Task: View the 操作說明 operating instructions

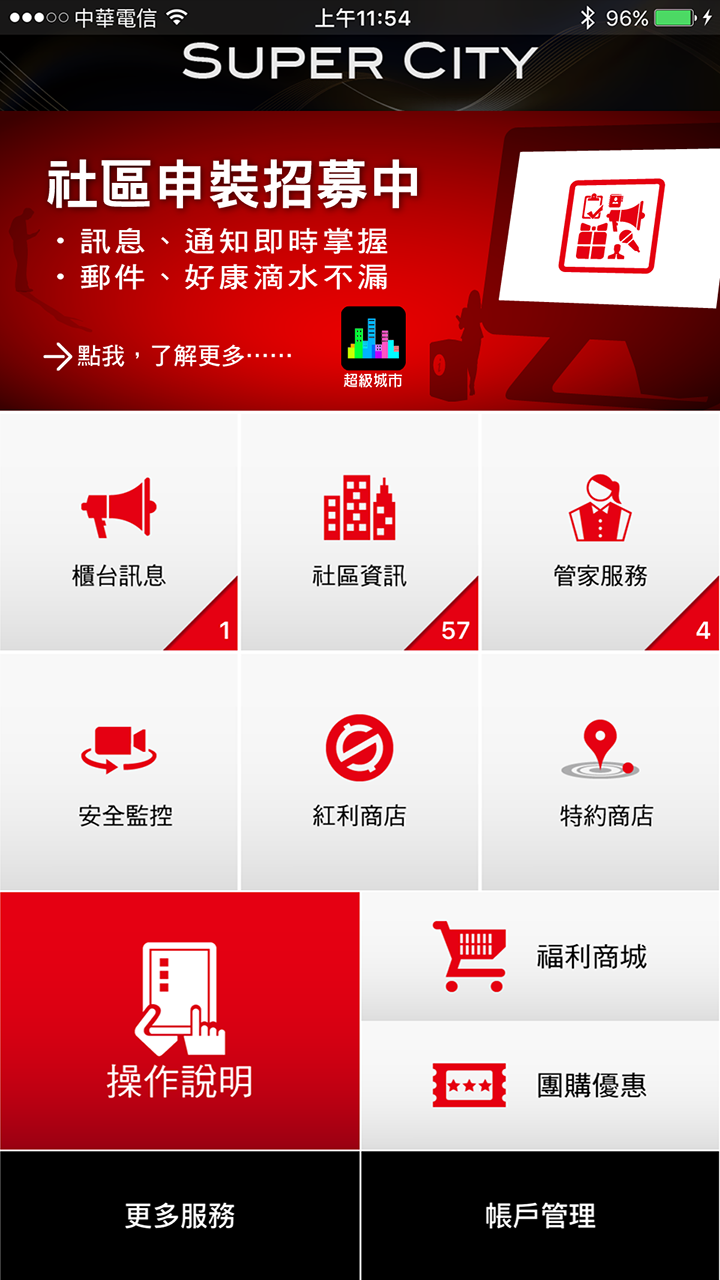Action: point(180,1020)
